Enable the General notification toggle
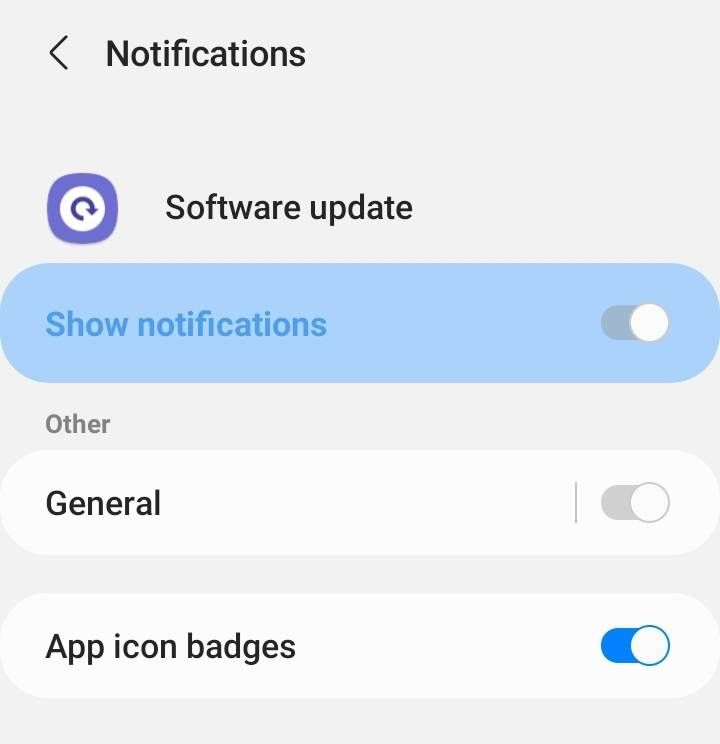The image size is (720, 744). [x=636, y=502]
